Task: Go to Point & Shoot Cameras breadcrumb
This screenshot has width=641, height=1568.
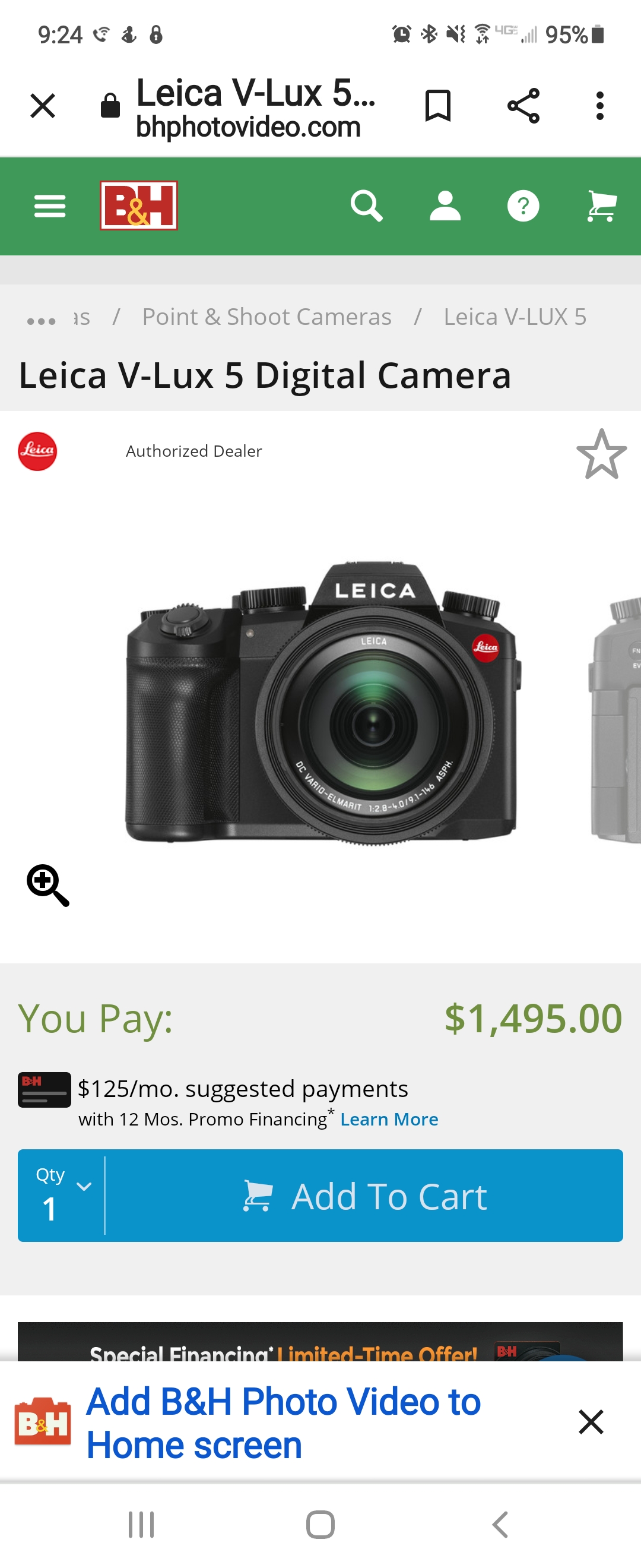Action: pyautogui.click(x=266, y=317)
